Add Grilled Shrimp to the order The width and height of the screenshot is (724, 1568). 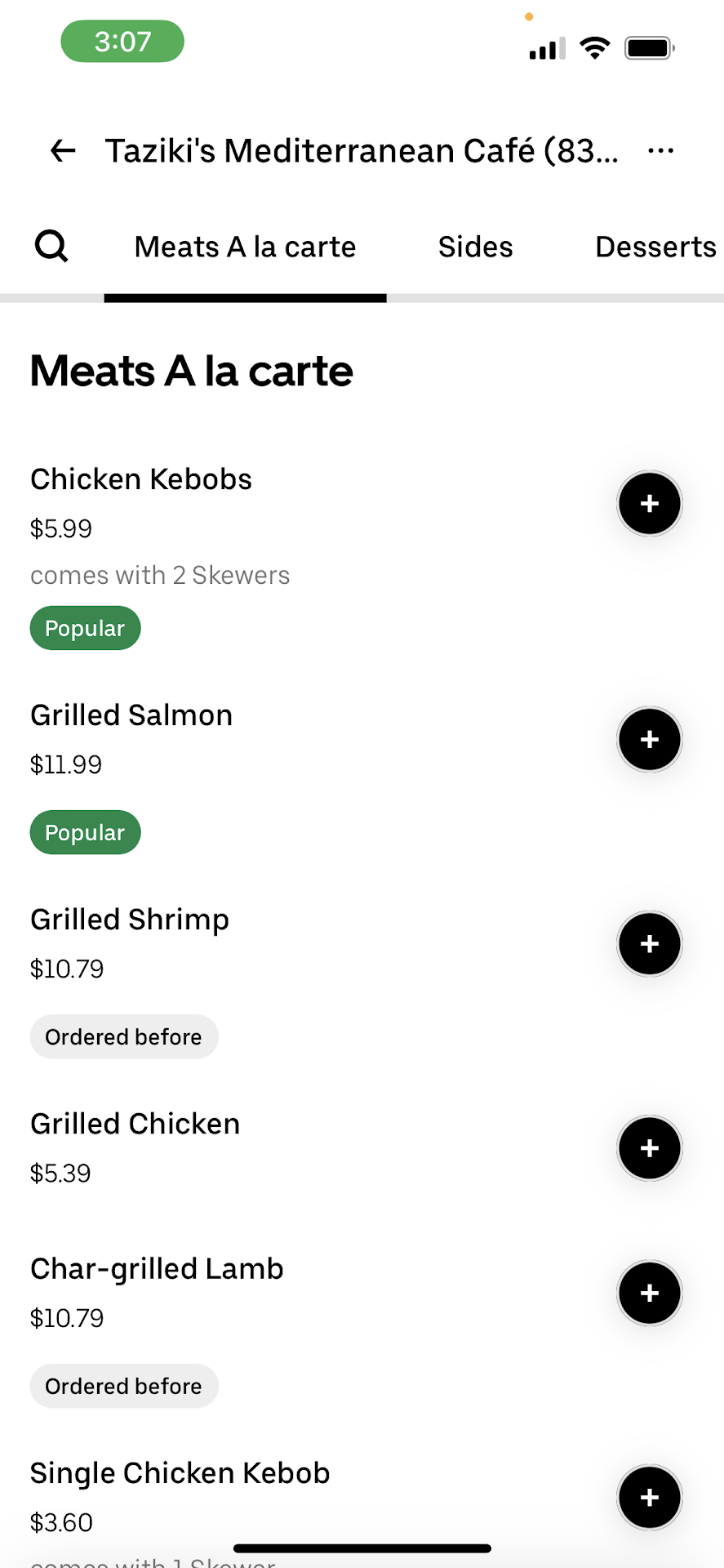649,944
